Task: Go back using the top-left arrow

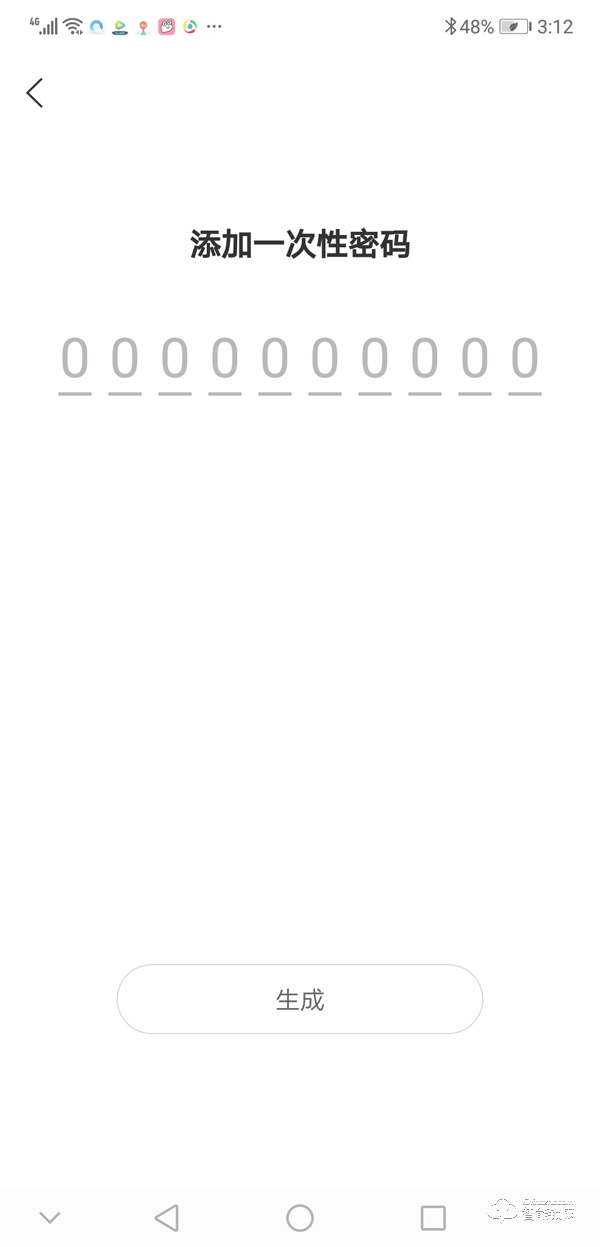Action: [35, 93]
